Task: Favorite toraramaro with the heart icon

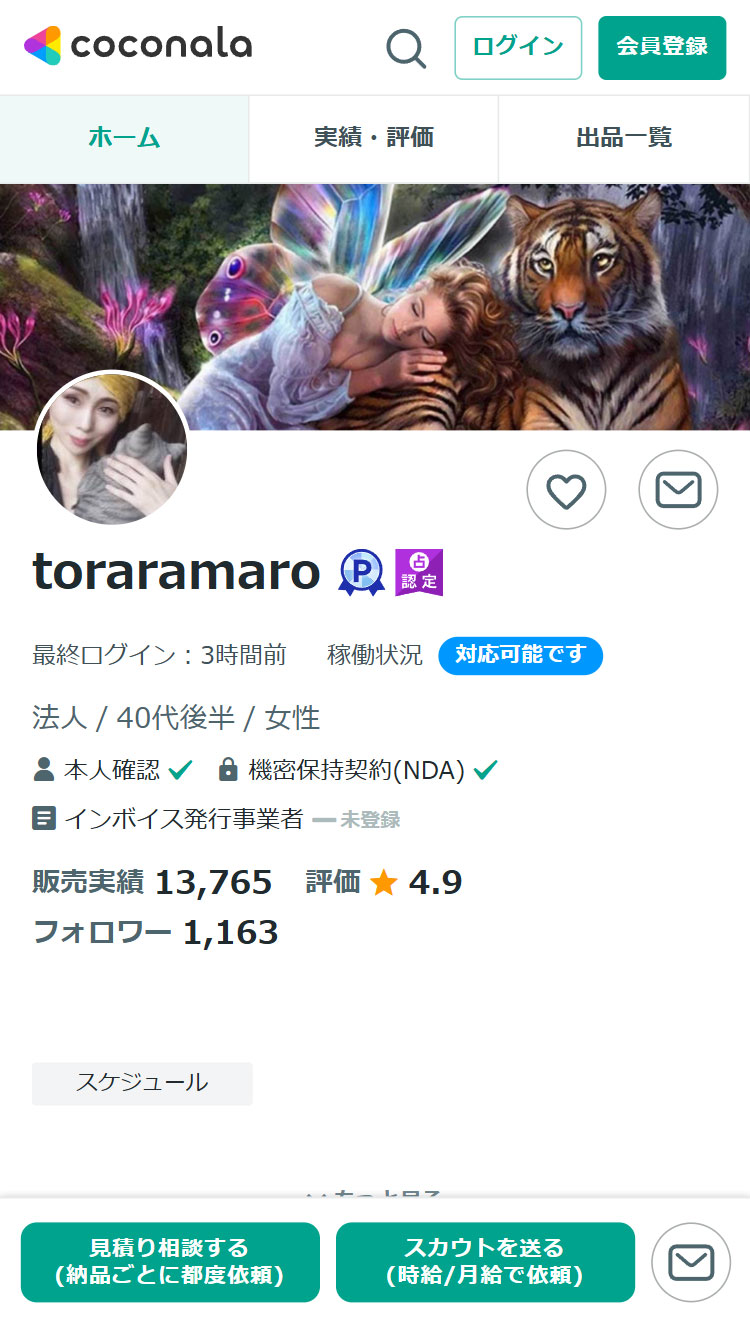Action: (566, 490)
